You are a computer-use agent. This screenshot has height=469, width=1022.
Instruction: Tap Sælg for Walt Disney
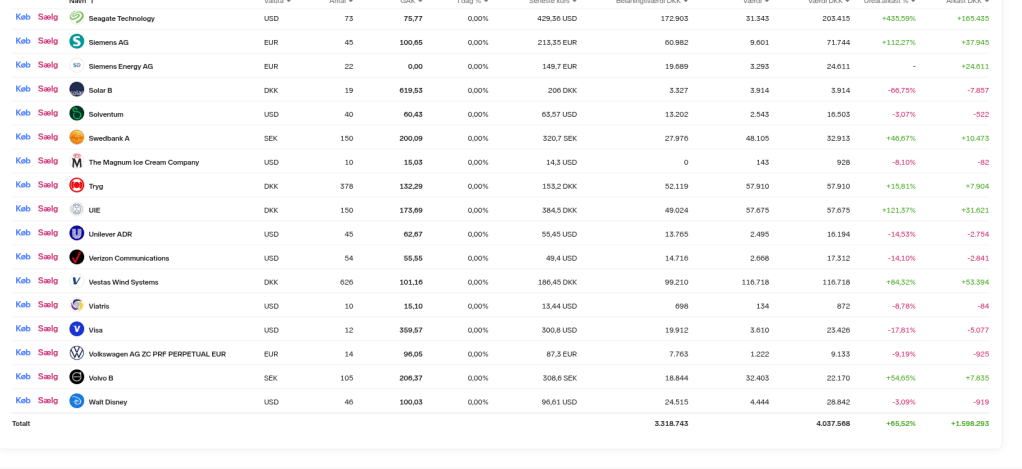48,401
